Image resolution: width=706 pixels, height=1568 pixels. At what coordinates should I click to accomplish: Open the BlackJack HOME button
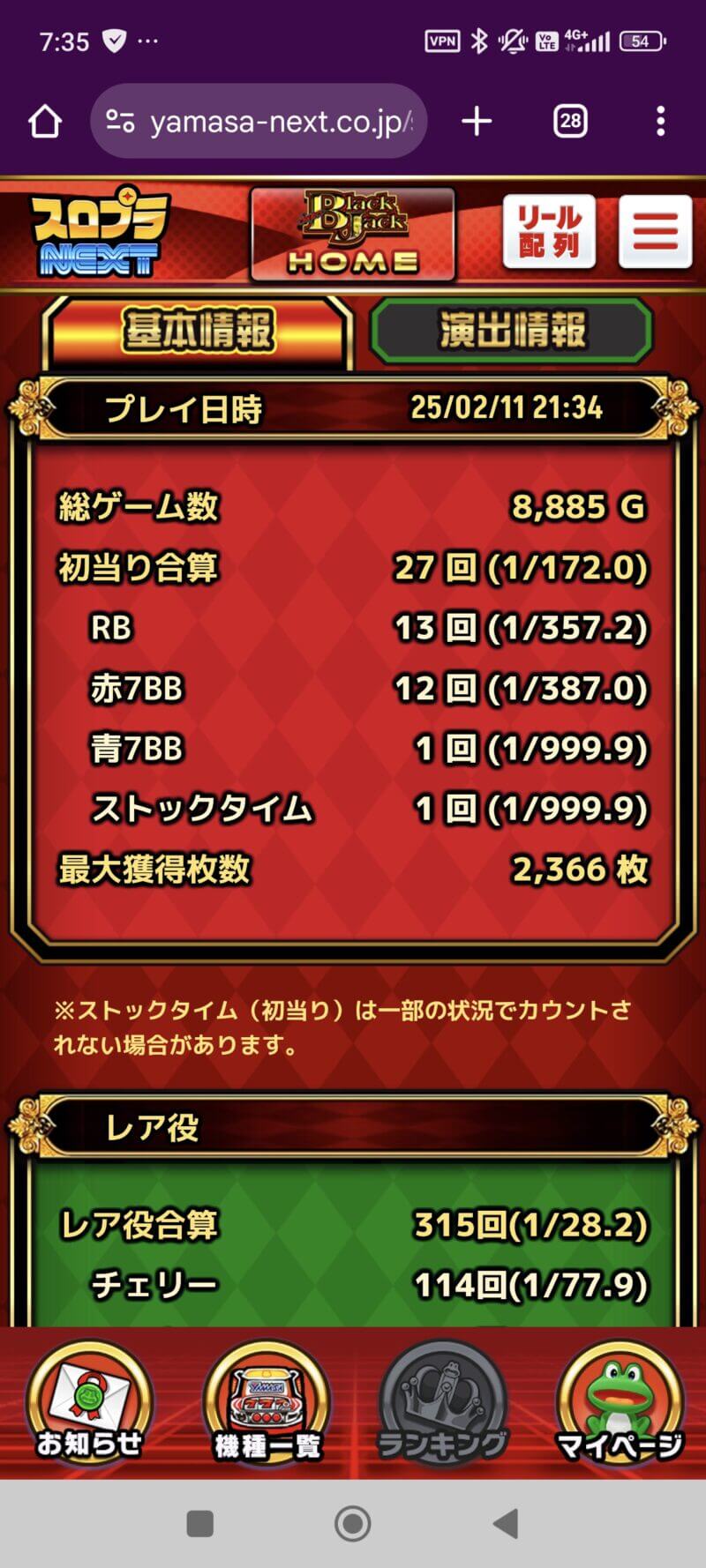click(x=352, y=234)
